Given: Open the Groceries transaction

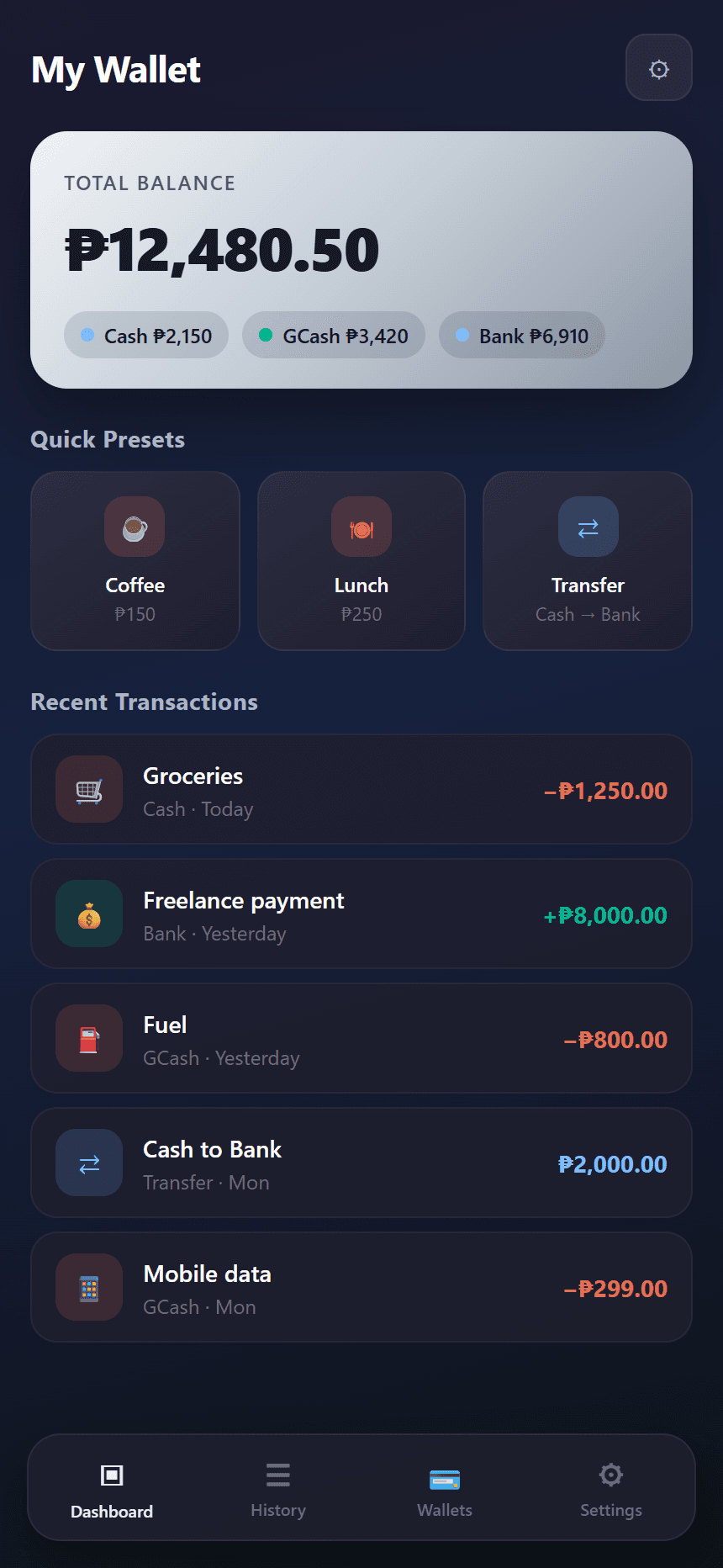Looking at the screenshot, I should click(x=361, y=789).
